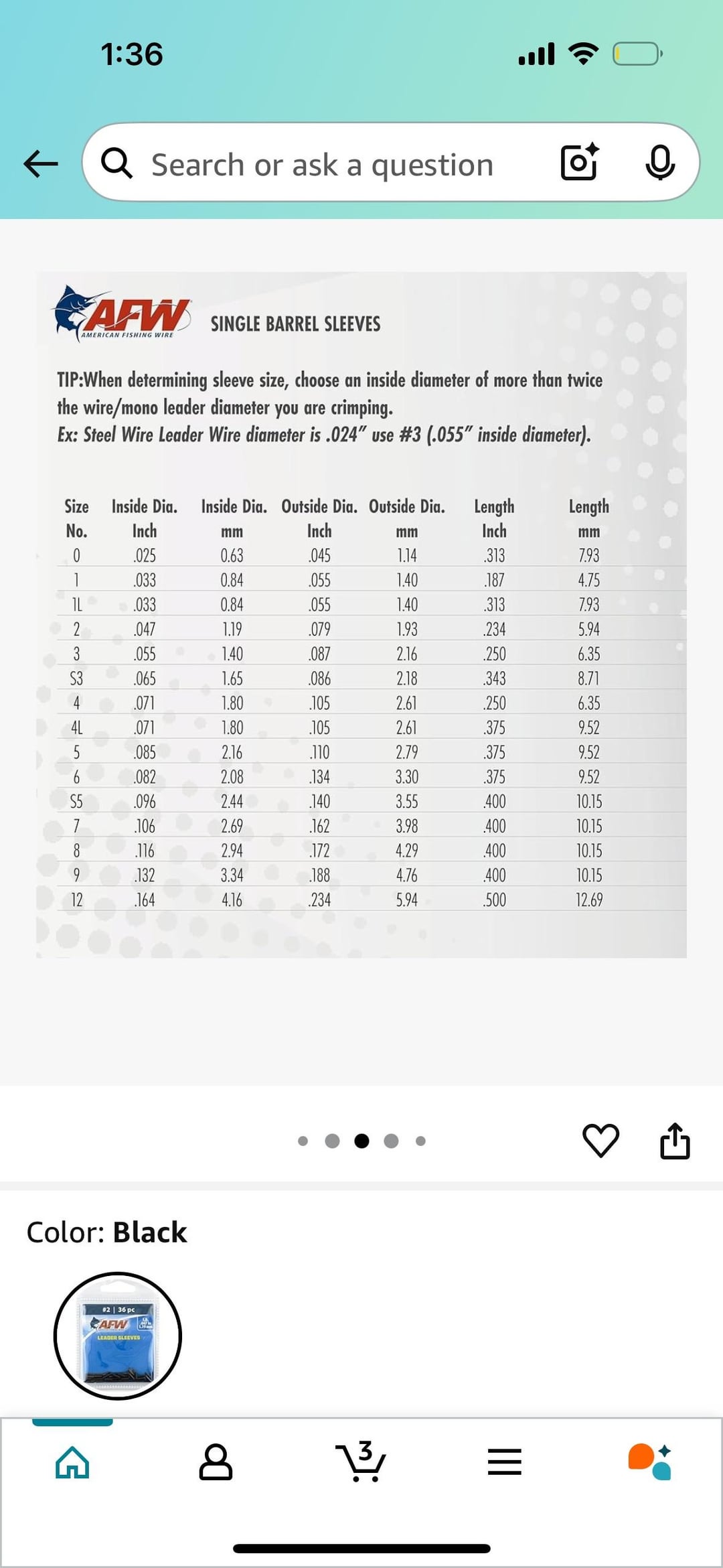Go to the Home tab
723x1568 pixels.
point(72,1462)
